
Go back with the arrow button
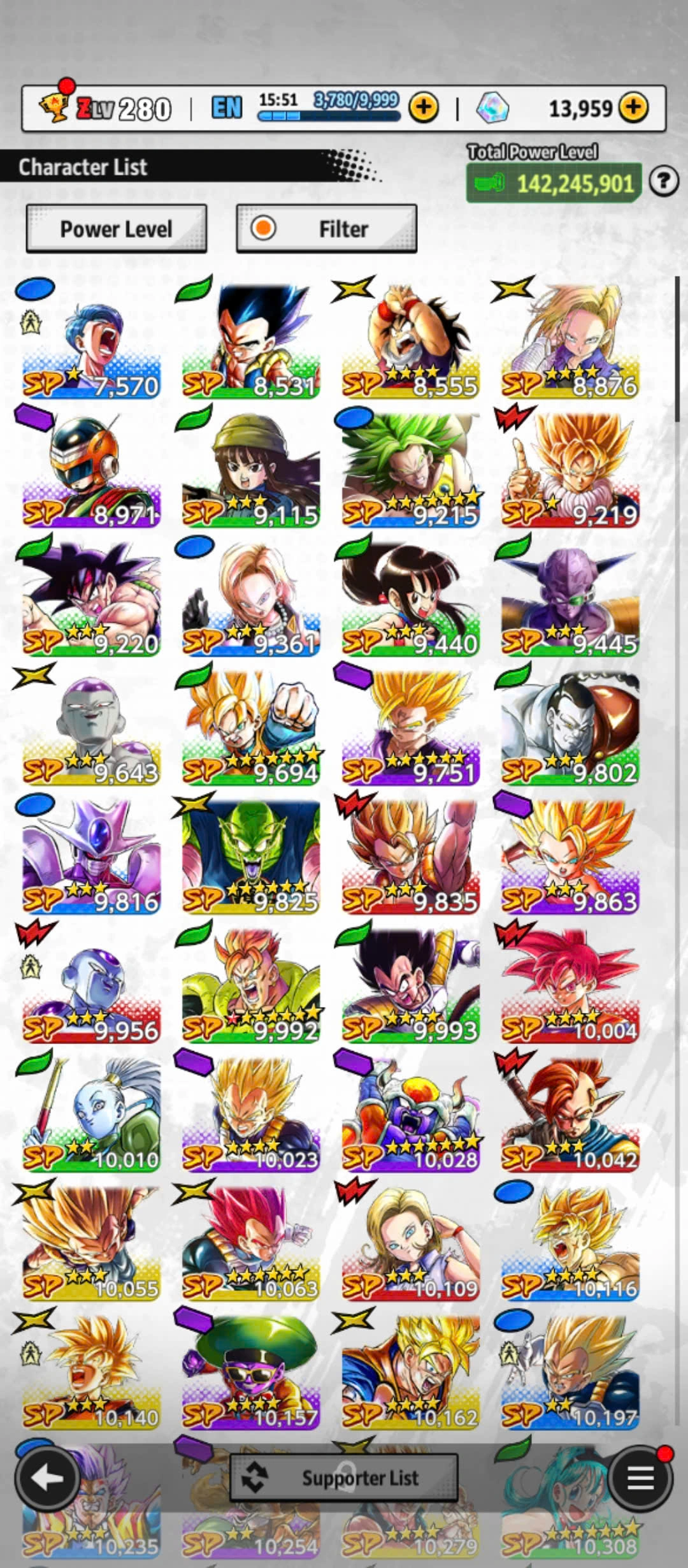47,1477
